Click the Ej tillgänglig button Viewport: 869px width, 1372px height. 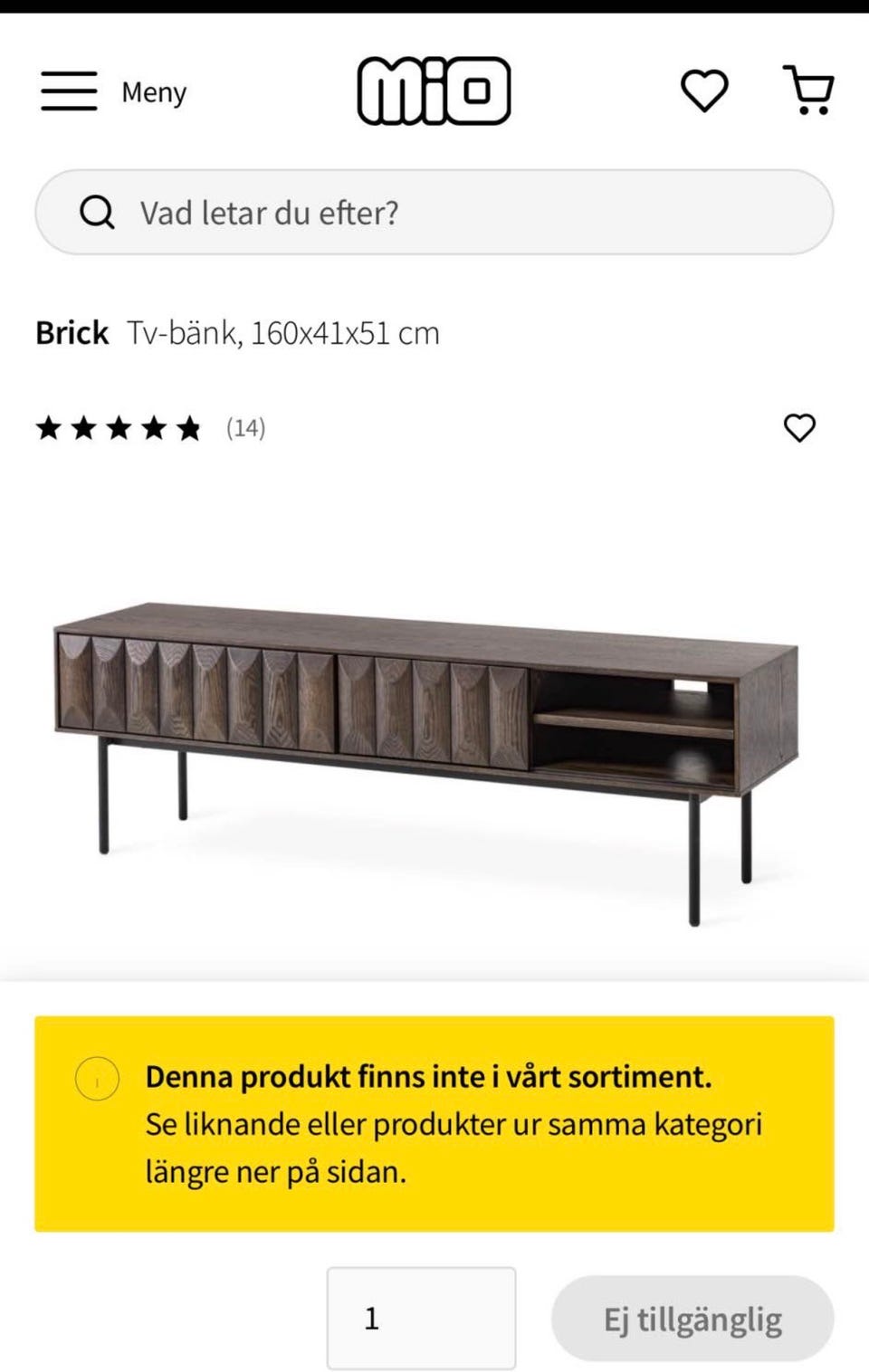point(692,1319)
